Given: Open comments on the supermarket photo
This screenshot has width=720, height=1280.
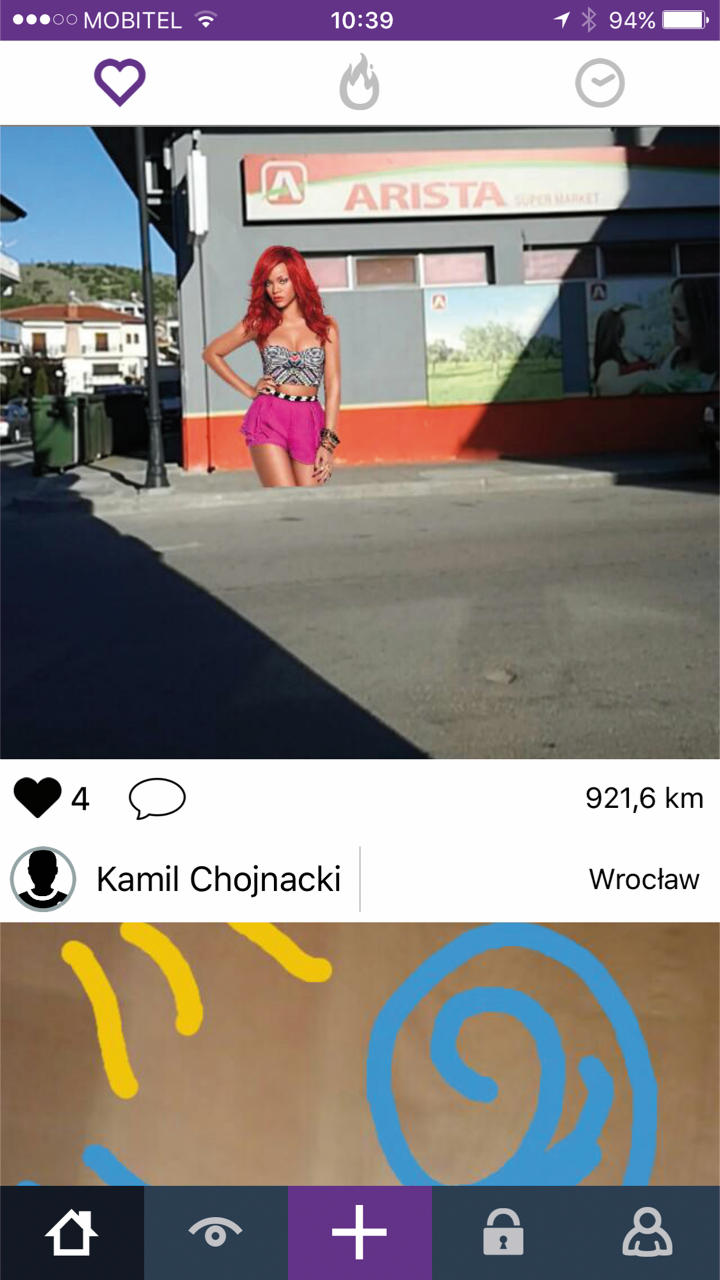Looking at the screenshot, I should click(157, 798).
